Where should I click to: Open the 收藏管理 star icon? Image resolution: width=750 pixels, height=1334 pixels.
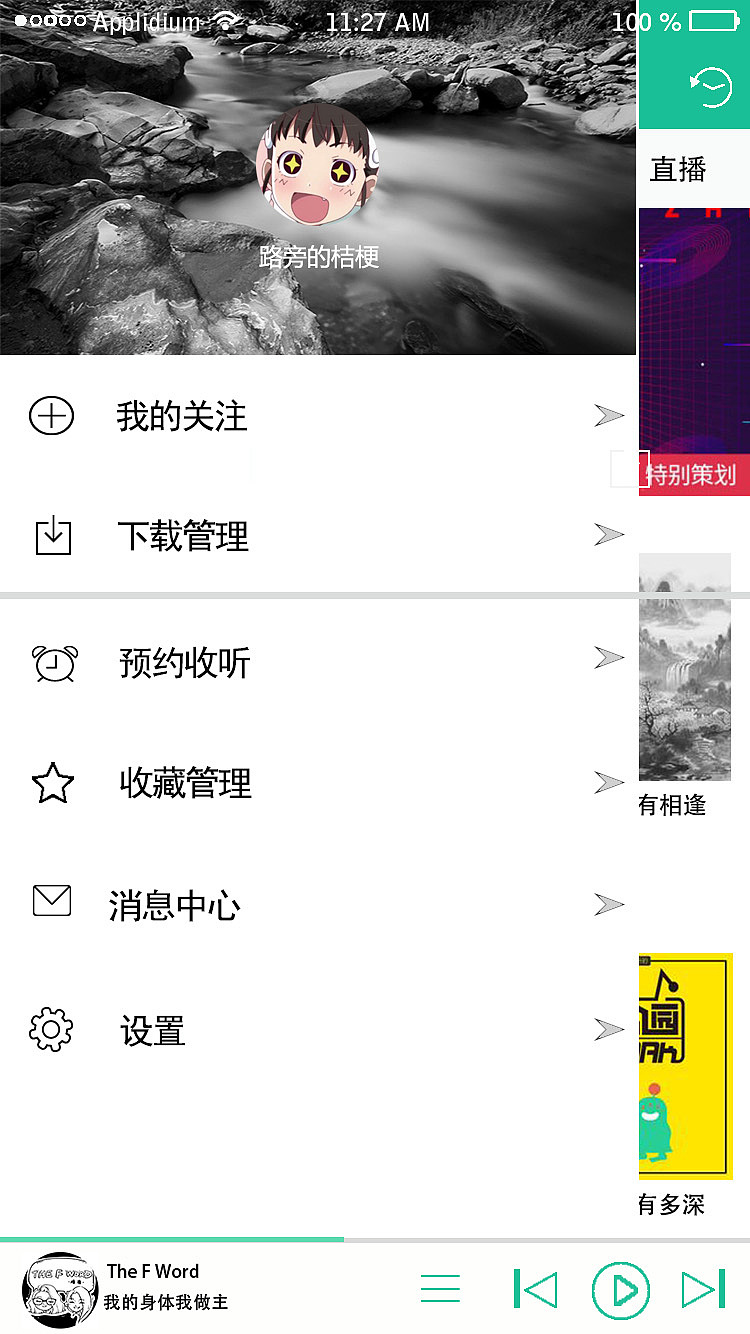52,784
